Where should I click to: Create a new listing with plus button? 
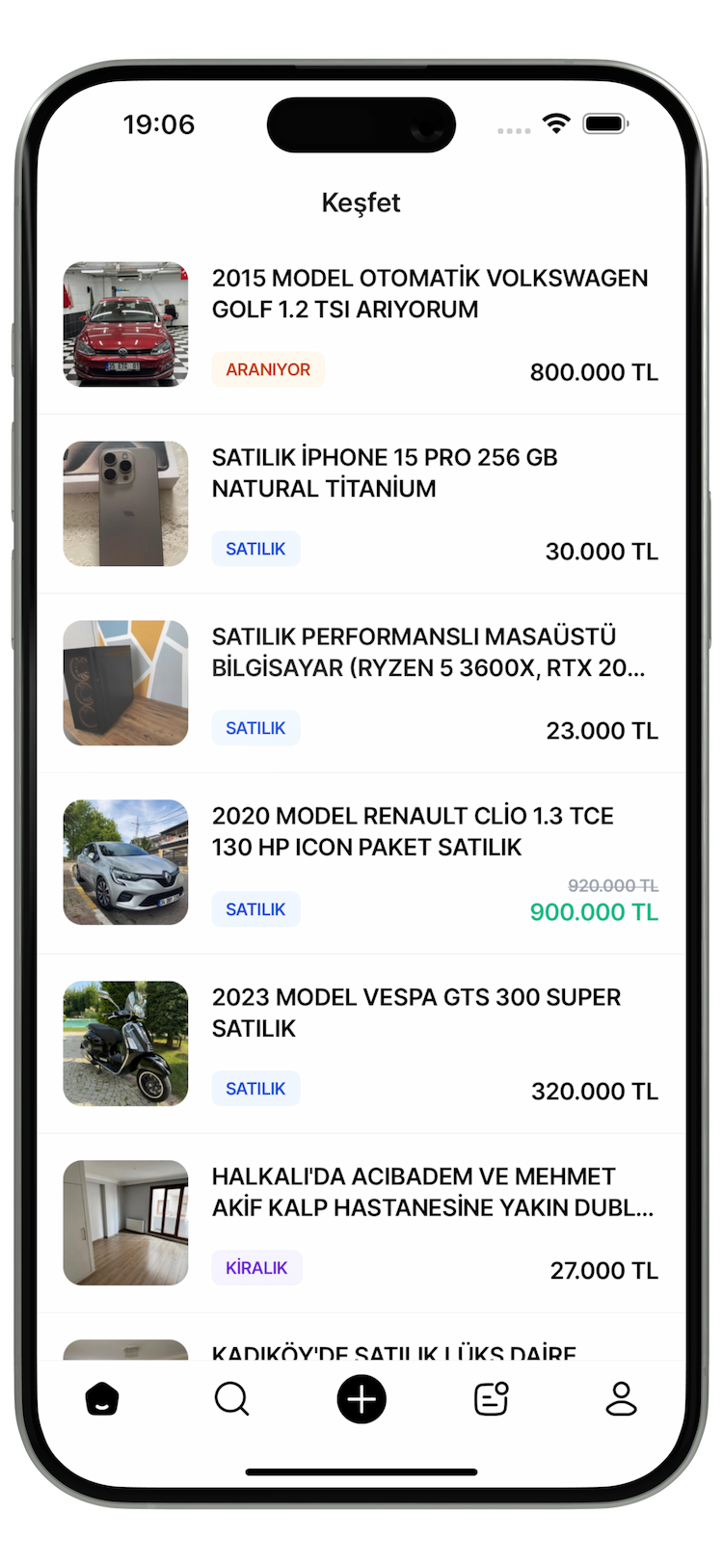point(361,1399)
